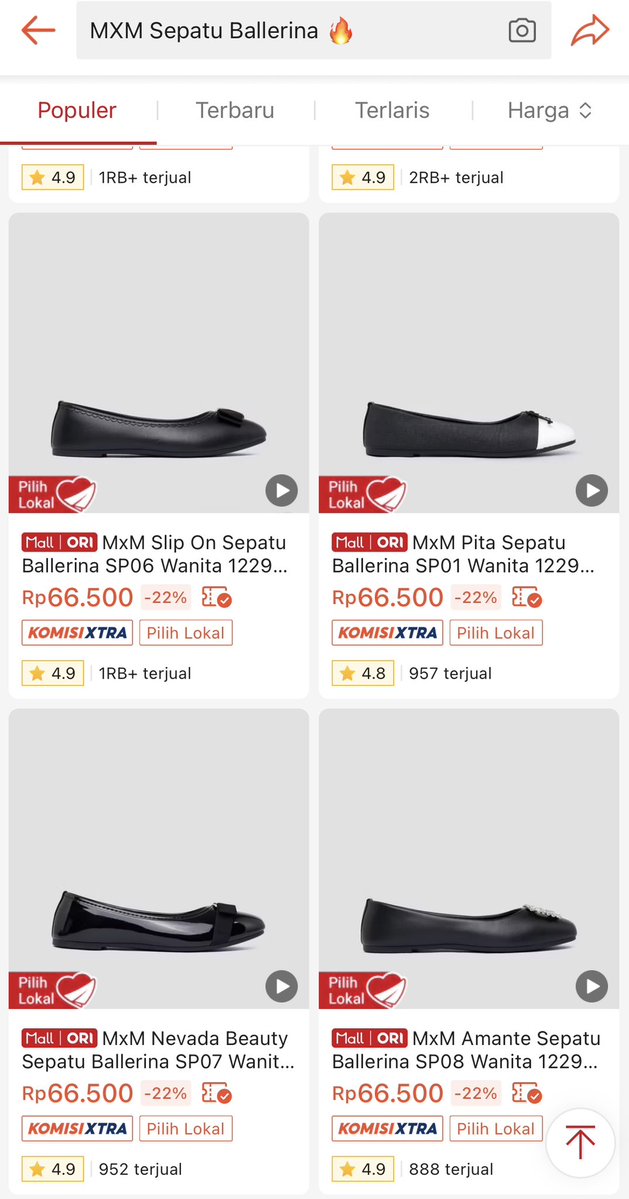
Task: Open MxM Amante Sepatu Ballerina SP08 product
Action: click(x=469, y=951)
